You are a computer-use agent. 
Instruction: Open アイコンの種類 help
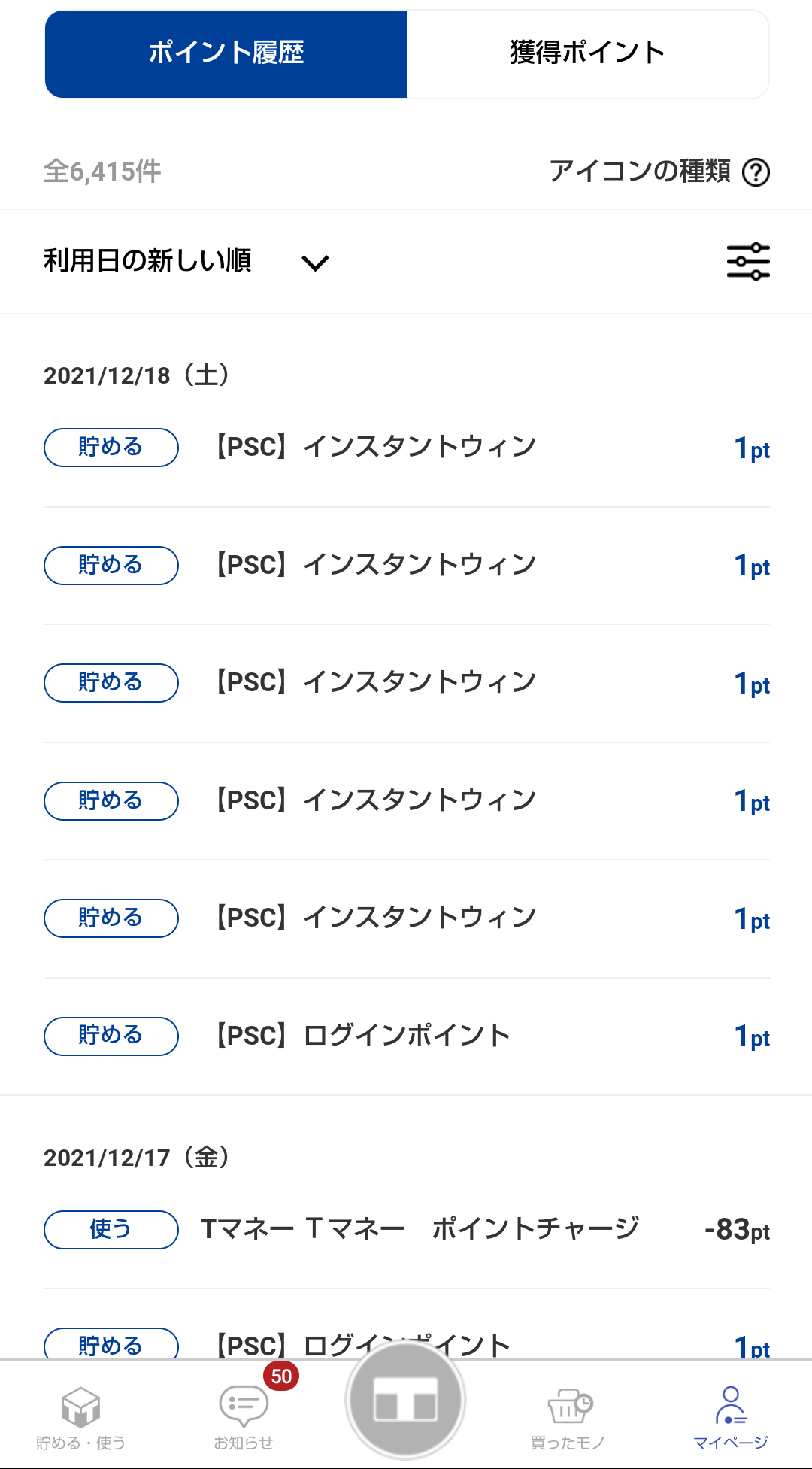pos(756,172)
